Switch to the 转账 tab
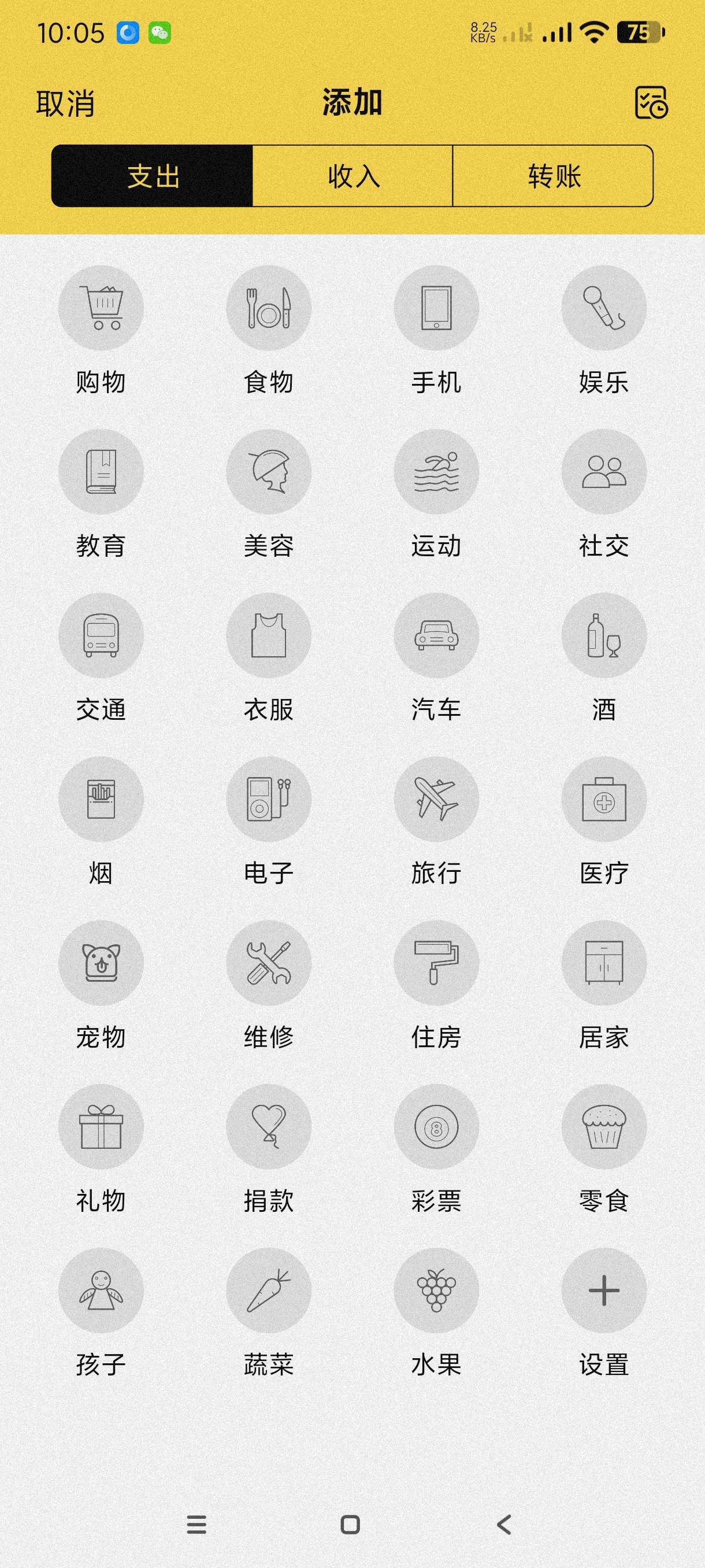705x1568 pixels. coord(553,176)
